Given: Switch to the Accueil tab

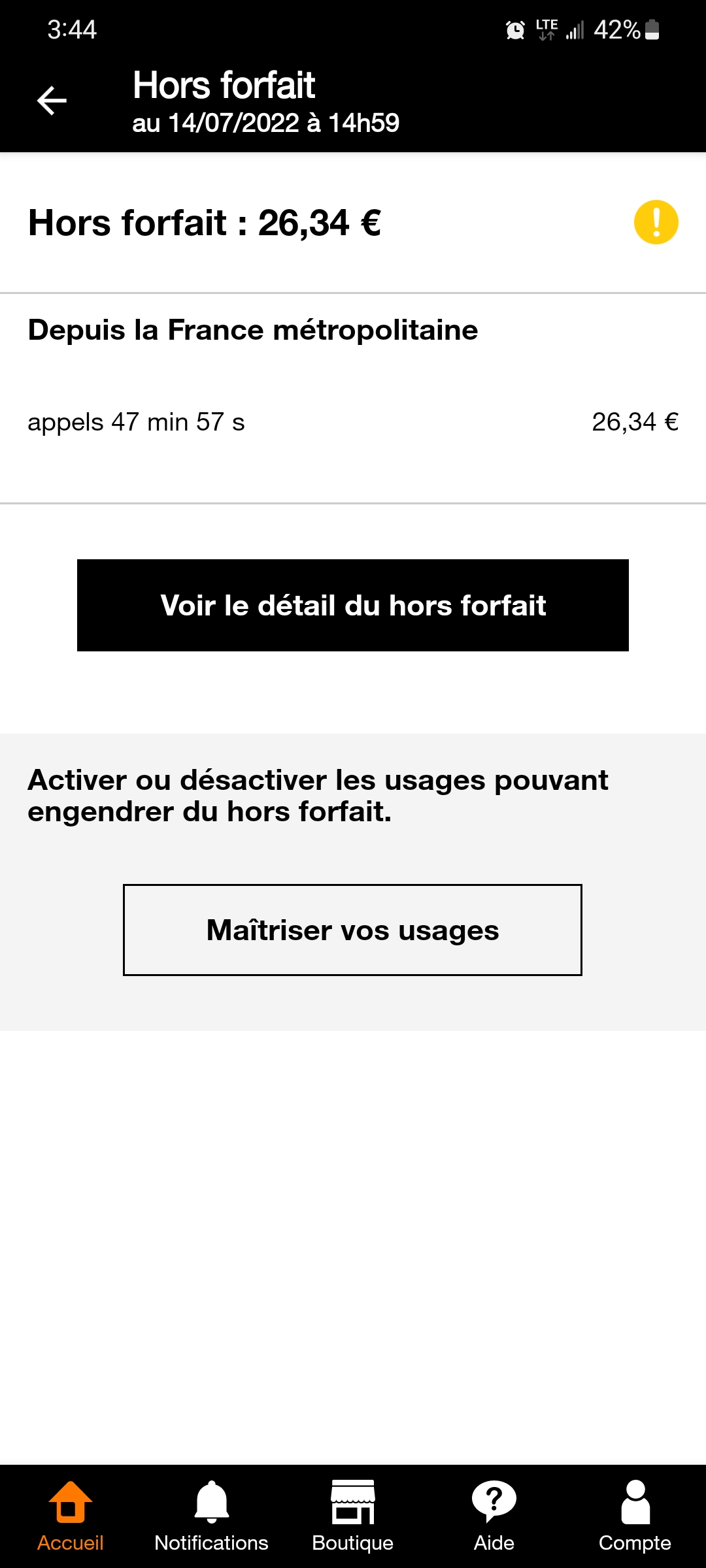Looking at the screenshot, I should coord(71,1516).
